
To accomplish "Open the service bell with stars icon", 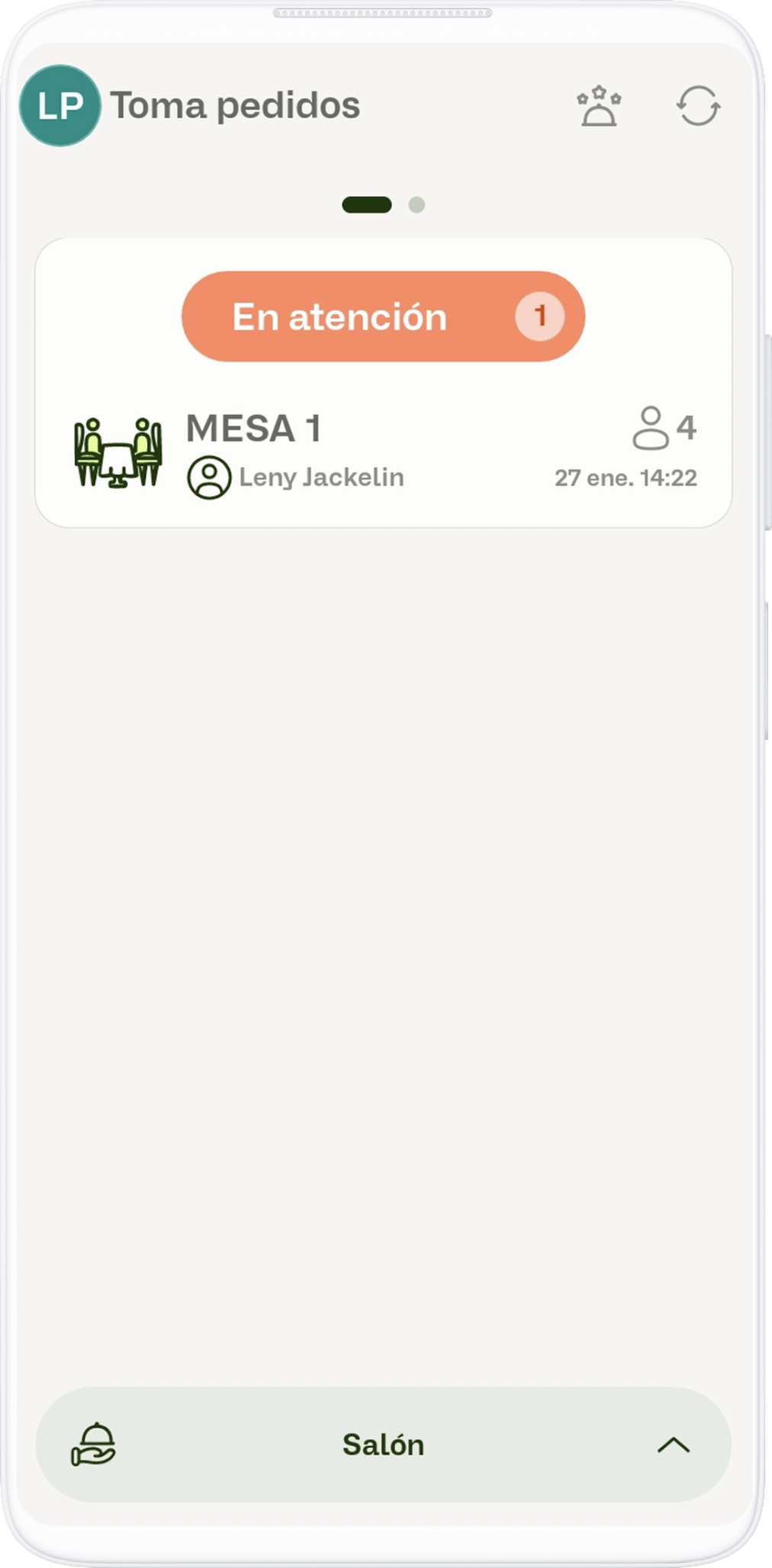I will [599, 105].
